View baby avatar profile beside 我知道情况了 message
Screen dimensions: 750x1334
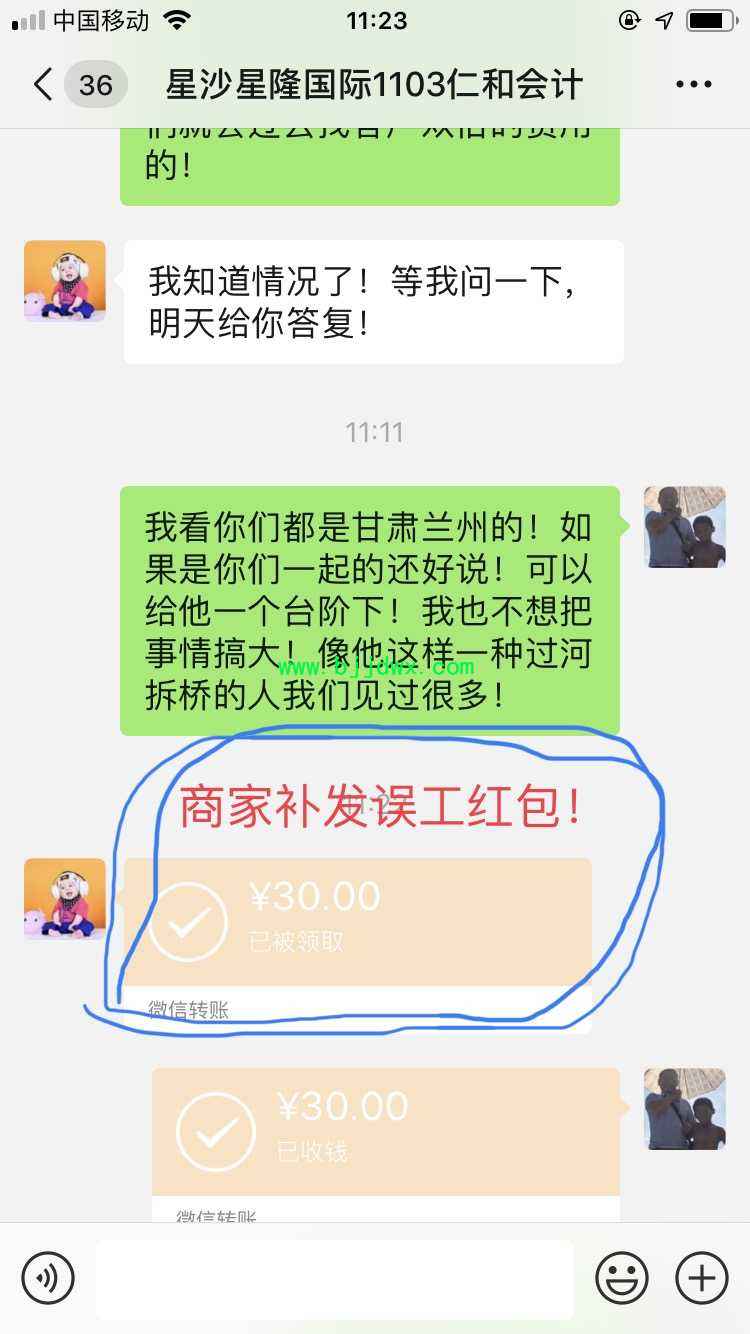coord(65,281)
